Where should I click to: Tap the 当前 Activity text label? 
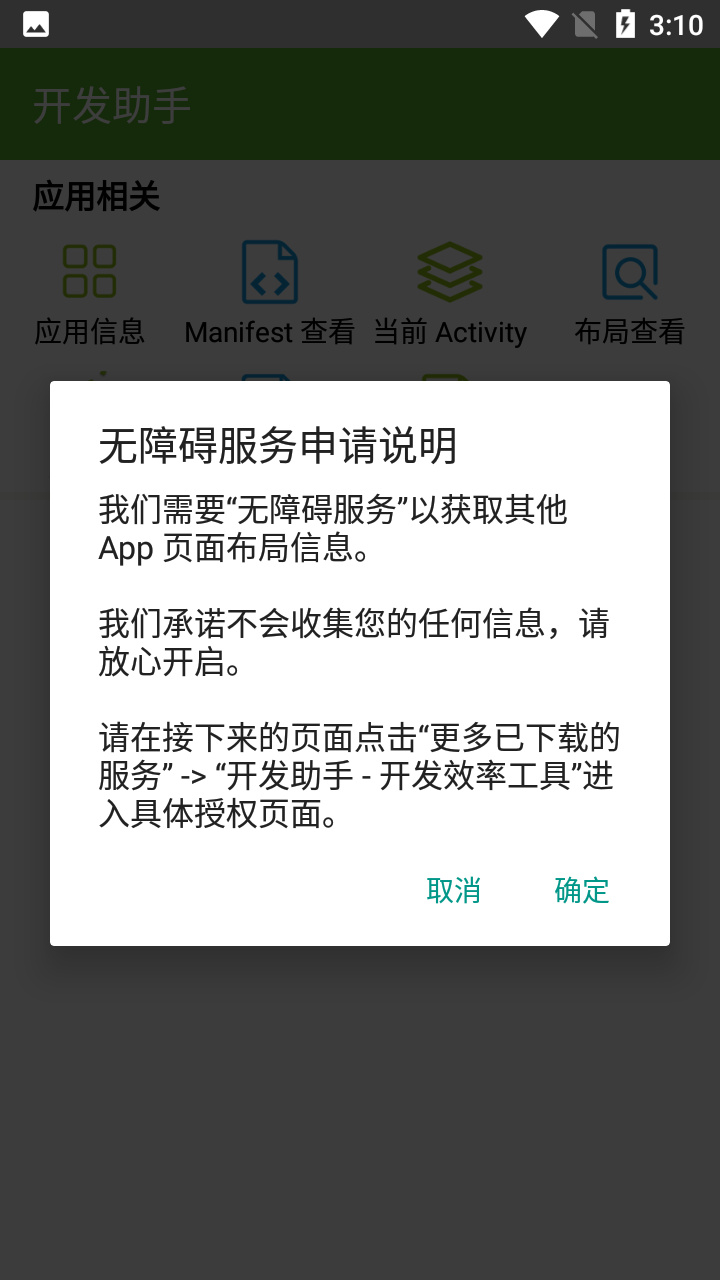point(449,333)
